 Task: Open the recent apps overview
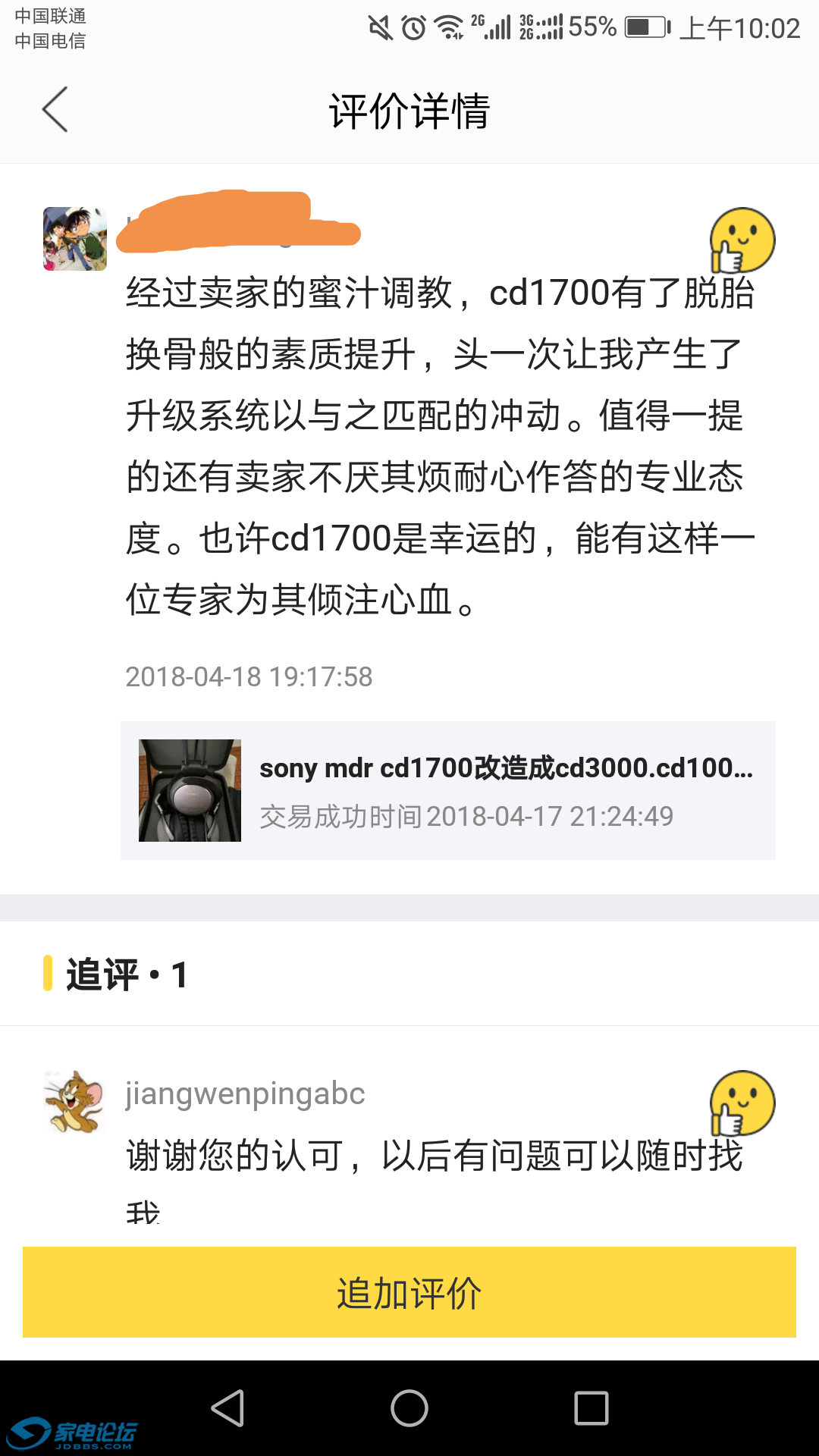coord(591,1409)
